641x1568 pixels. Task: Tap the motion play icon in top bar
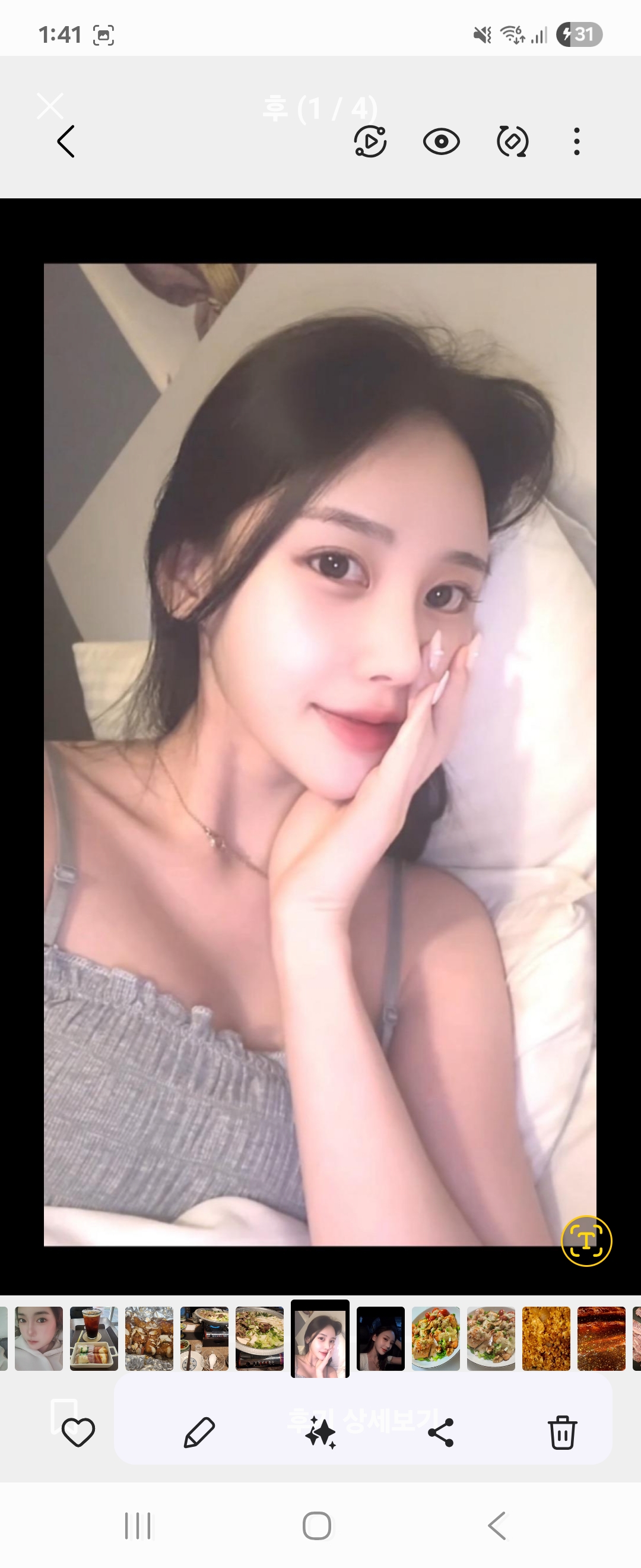point(370,142)
